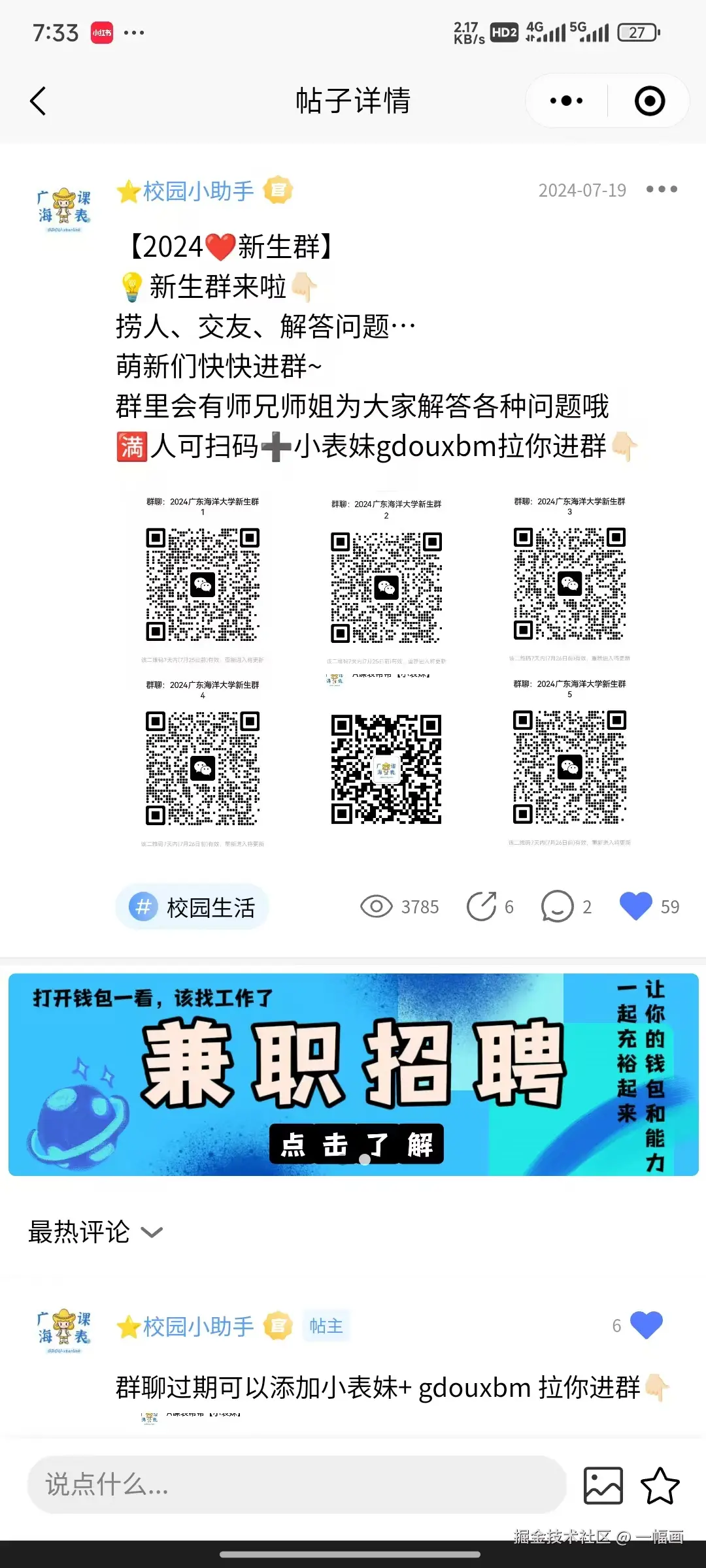Open the post's overflow options next to date
This screenshot has height=1568, width=706.
(x=662, y=189)
